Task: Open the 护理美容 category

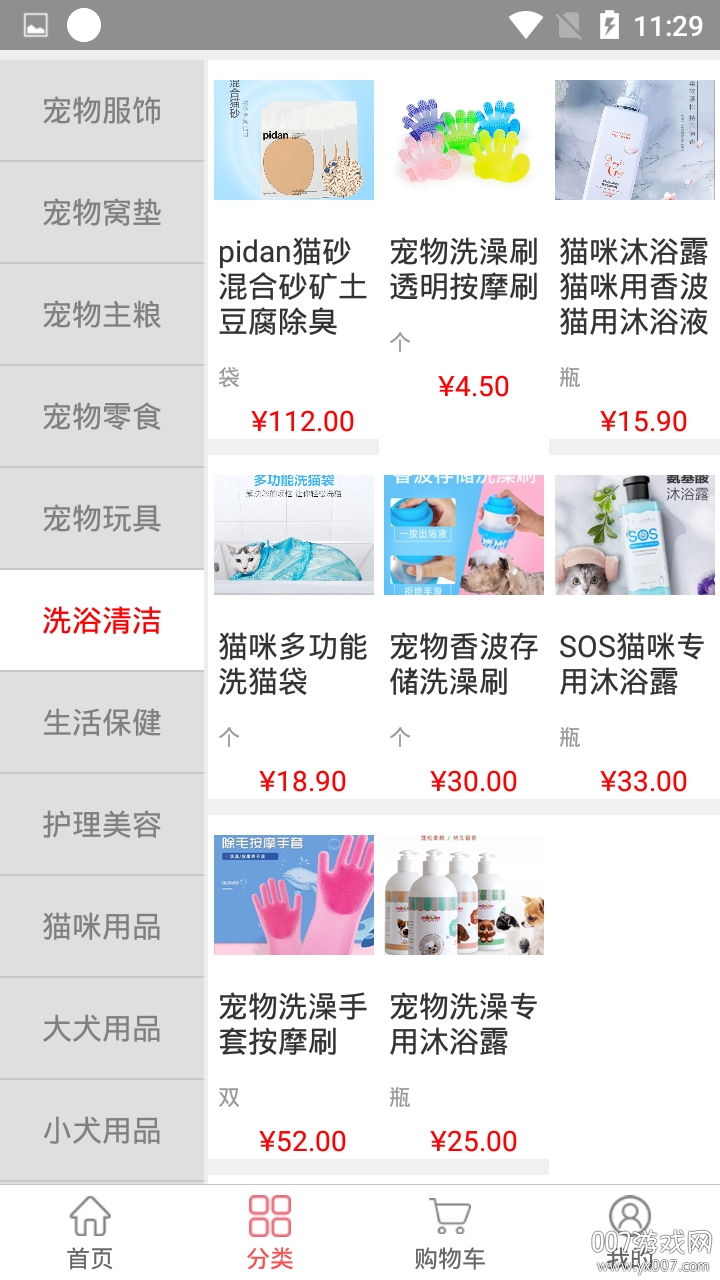Action: (x=100, y=824)
